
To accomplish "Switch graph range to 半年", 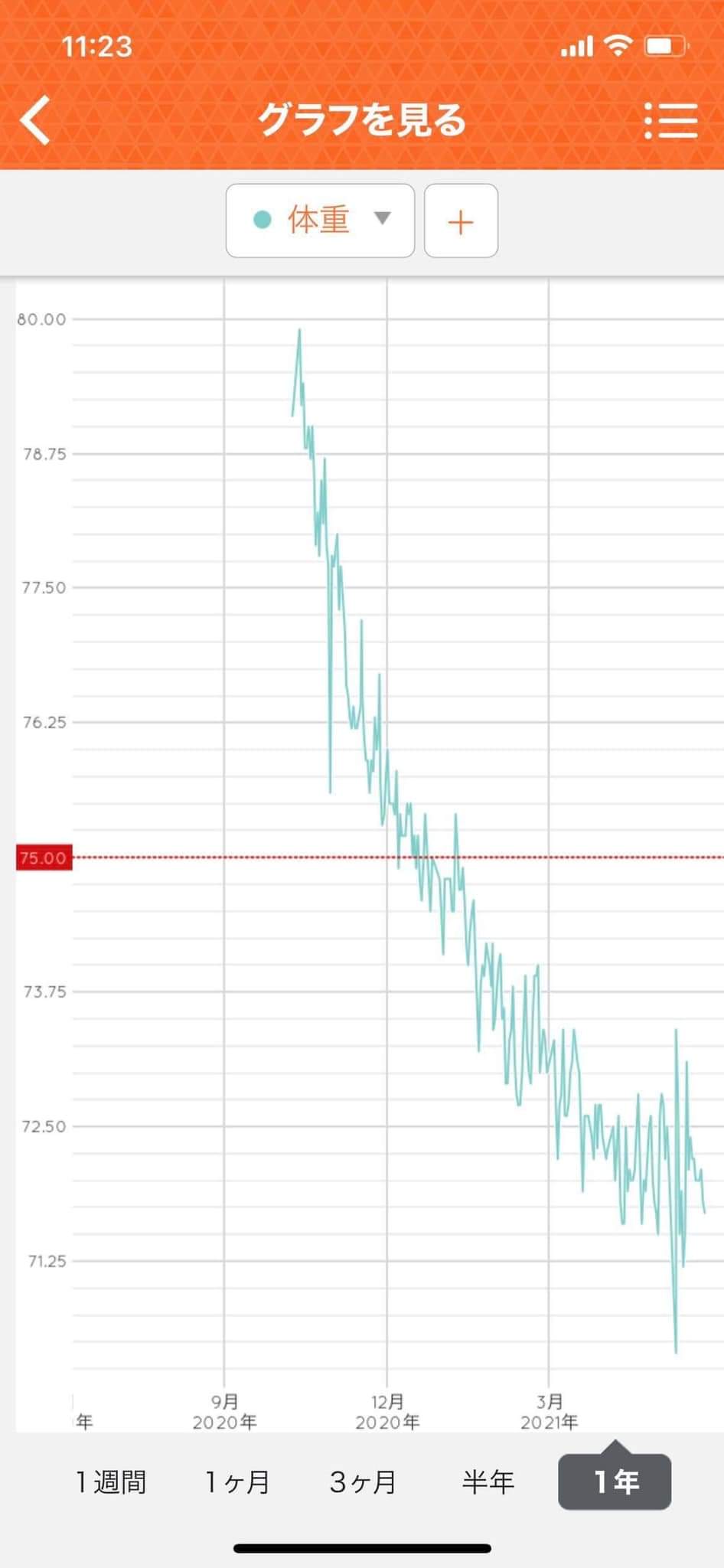I will [x=488, y=1482].
